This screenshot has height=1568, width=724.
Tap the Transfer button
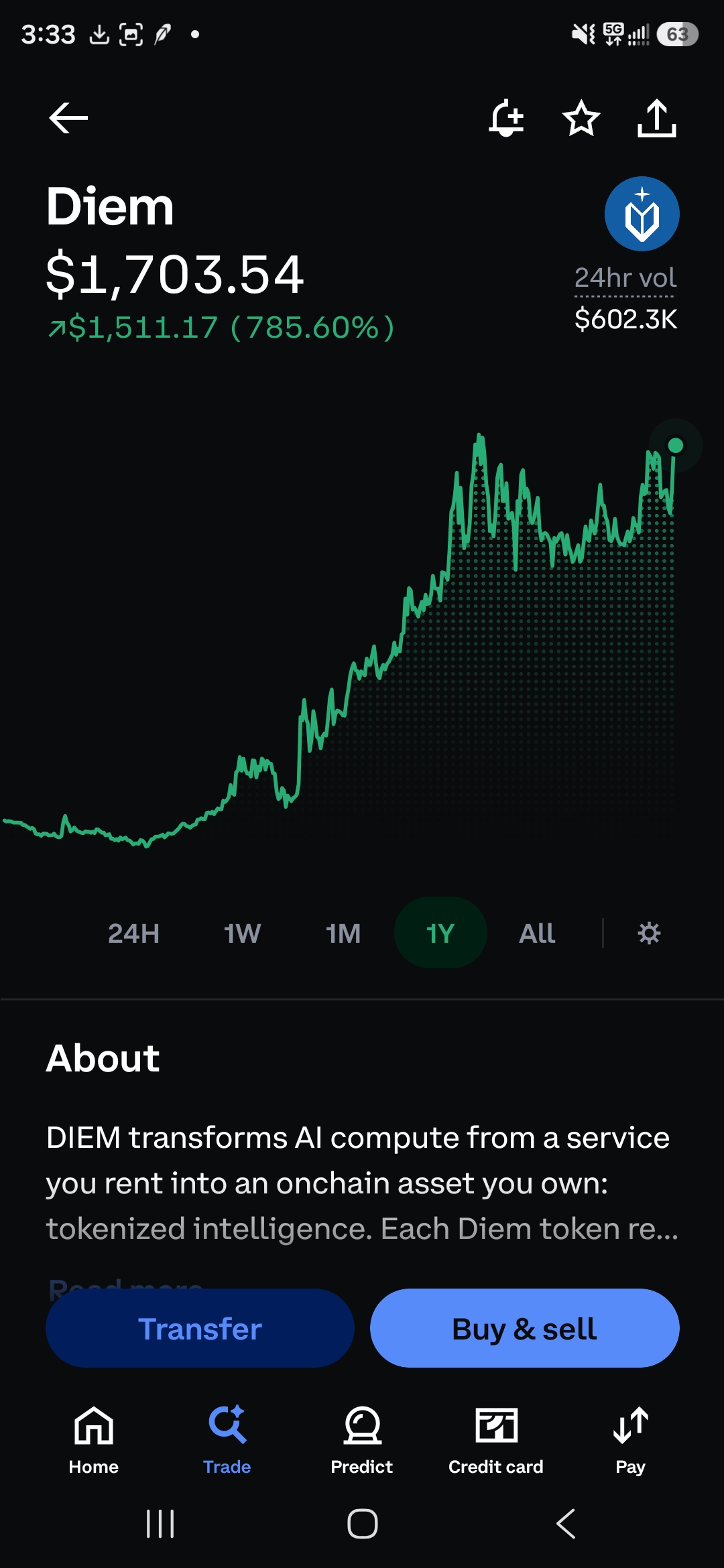click(x=200, y=1328)
